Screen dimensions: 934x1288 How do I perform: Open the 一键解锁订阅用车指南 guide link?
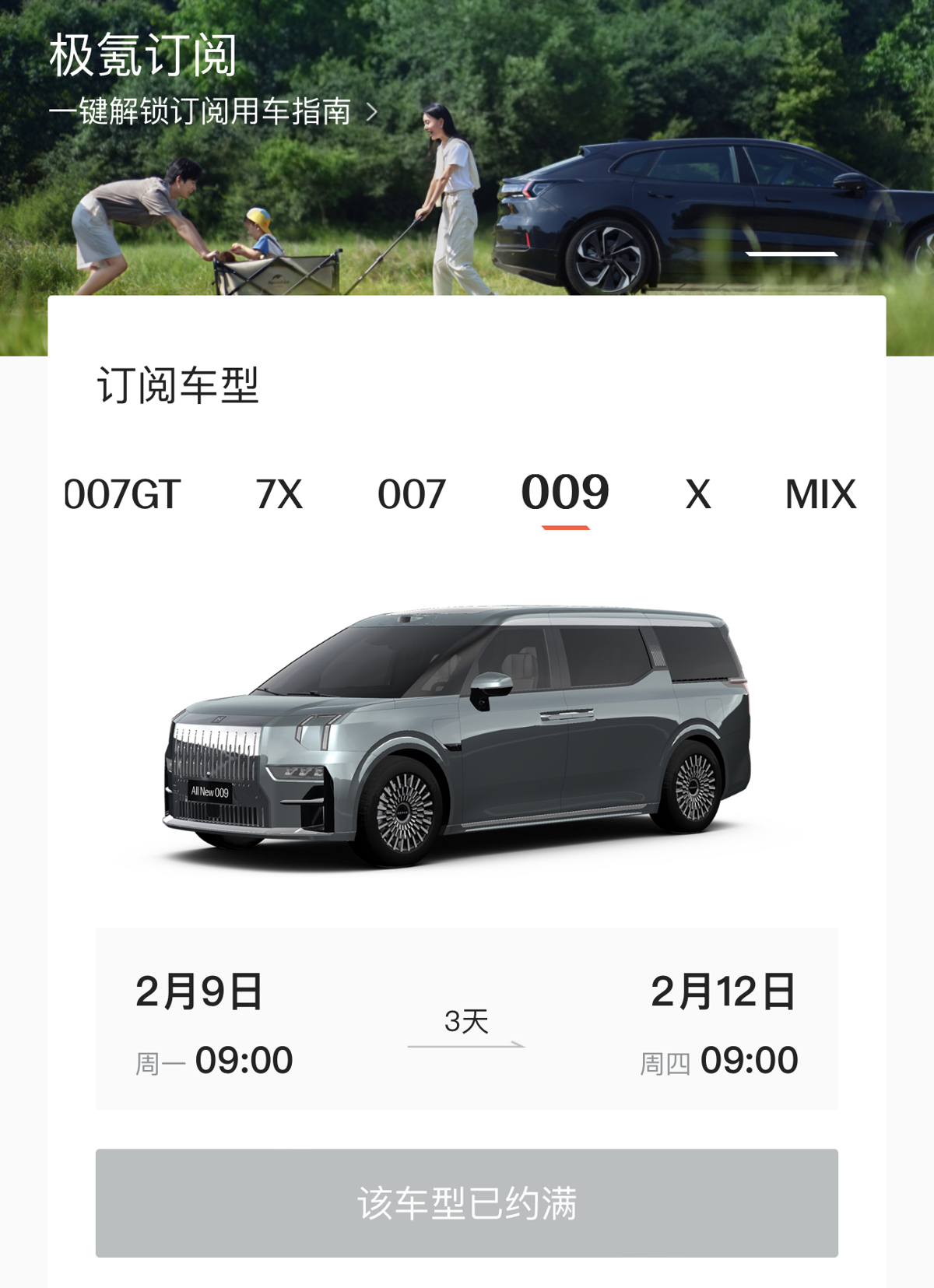click(212, 112)
